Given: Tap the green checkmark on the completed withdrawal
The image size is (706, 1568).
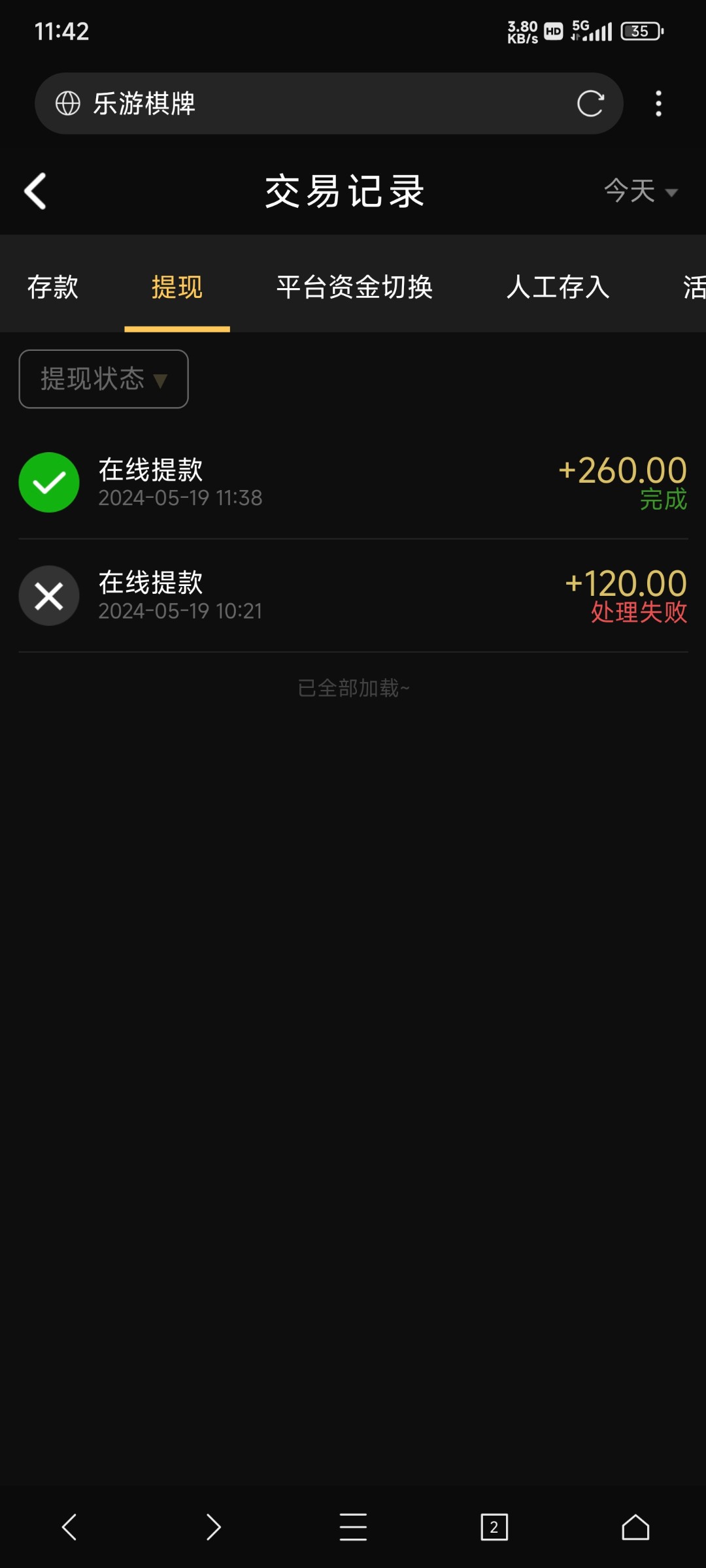Looking at the screenshot, I should pyautogui.click(x=49, y=482).
